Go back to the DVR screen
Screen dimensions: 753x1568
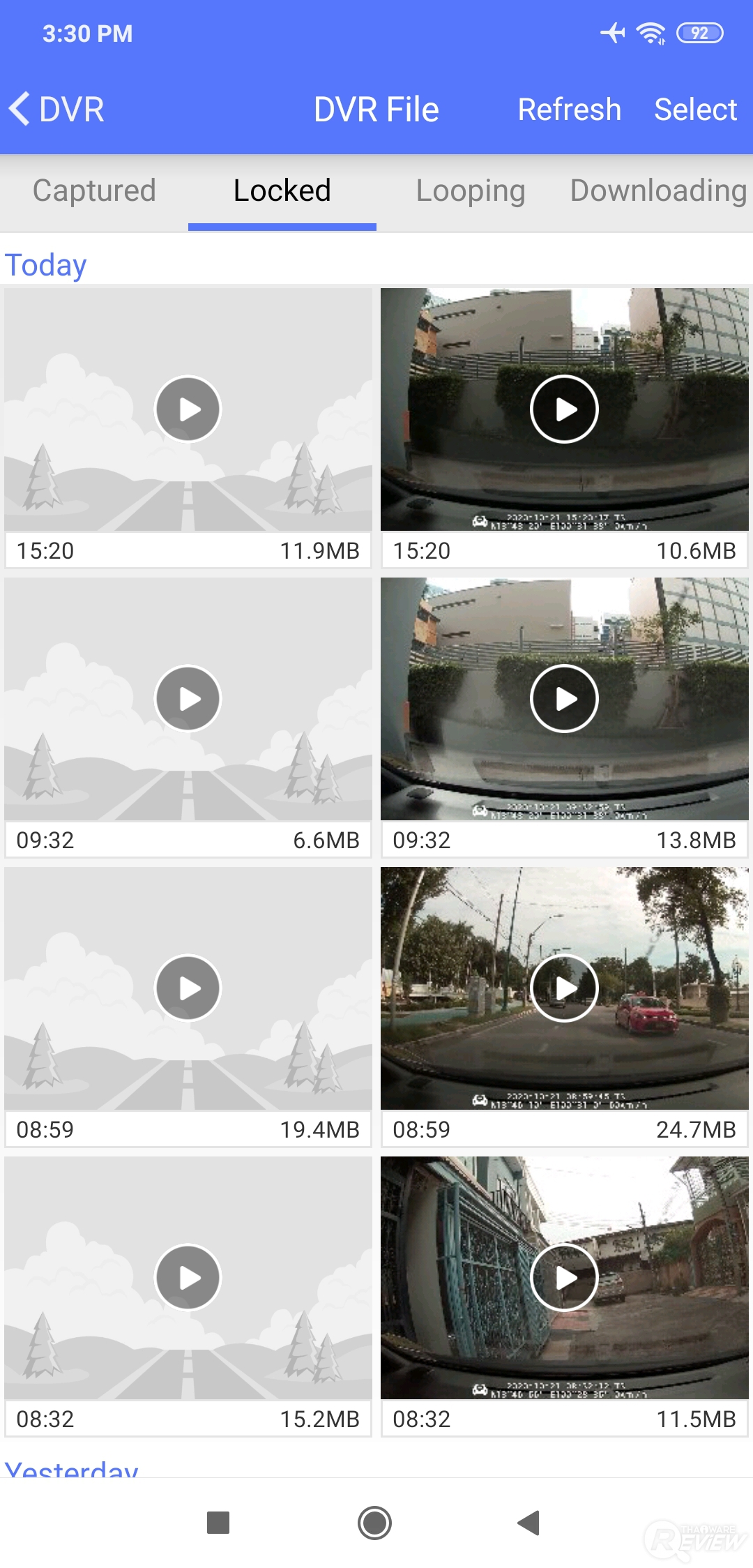57,110
